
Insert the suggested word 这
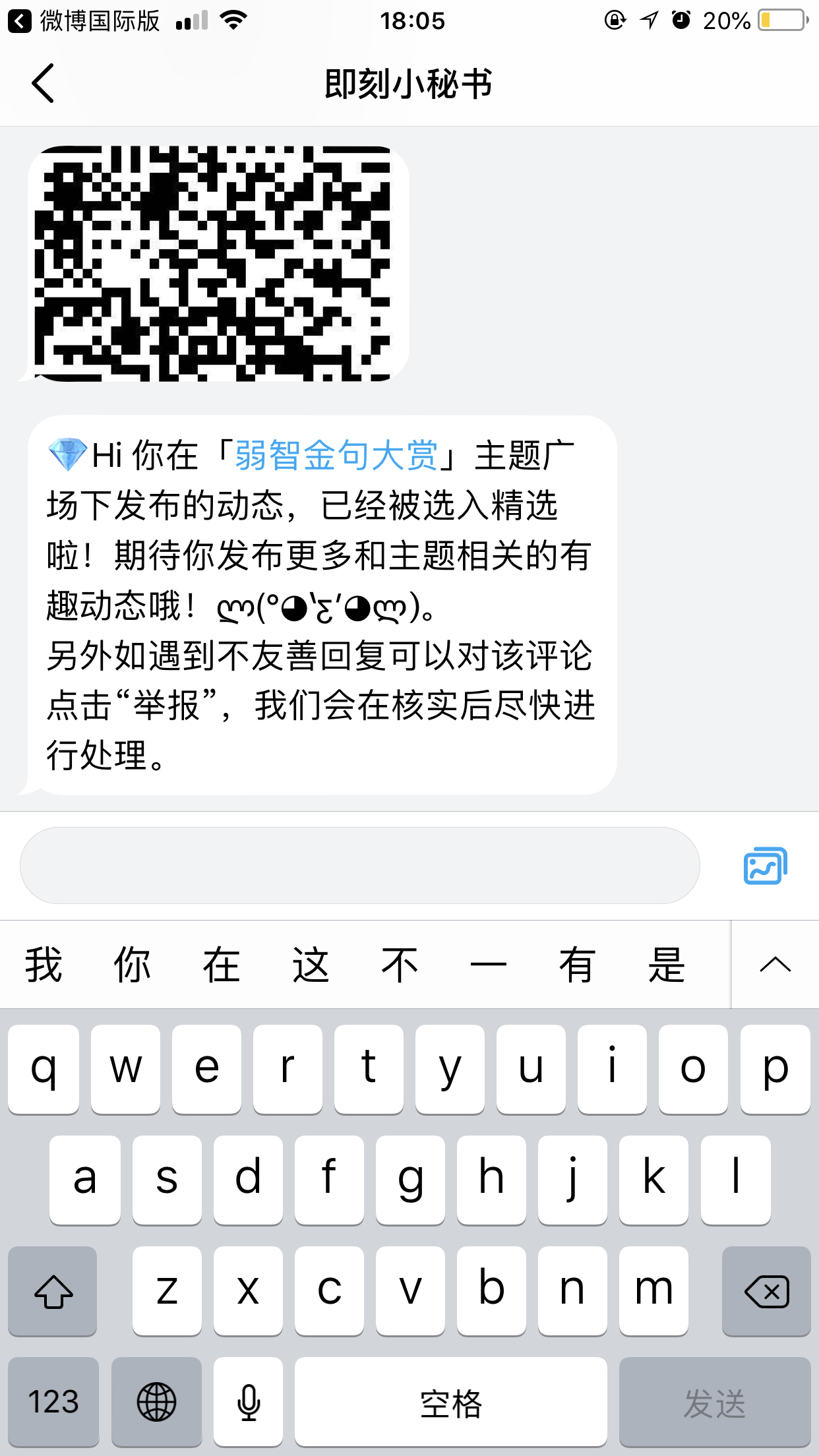[x=310, y=965]
